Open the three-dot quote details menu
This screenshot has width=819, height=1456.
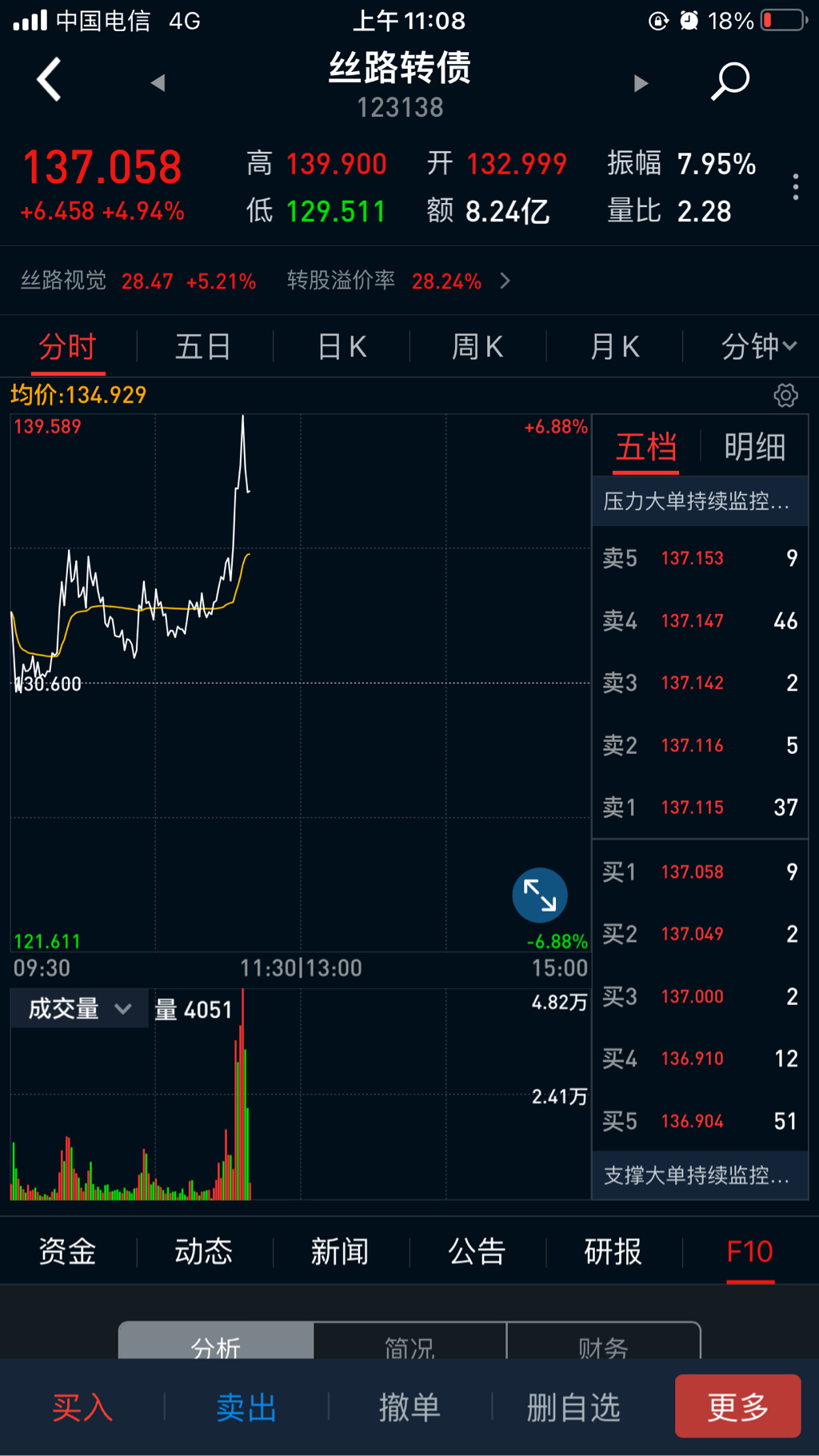point(795,187)
